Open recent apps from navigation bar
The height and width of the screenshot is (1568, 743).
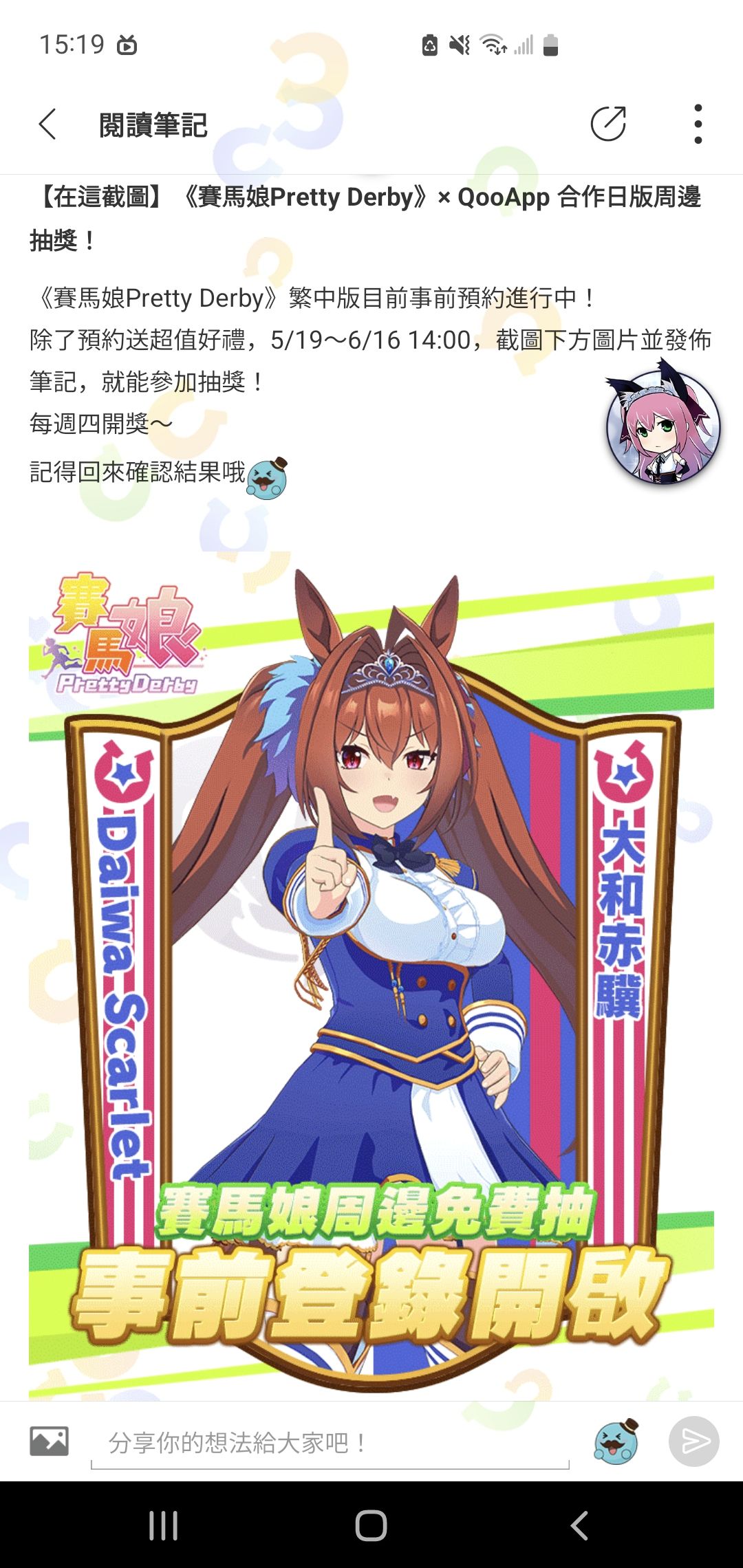coord(163,1526)
